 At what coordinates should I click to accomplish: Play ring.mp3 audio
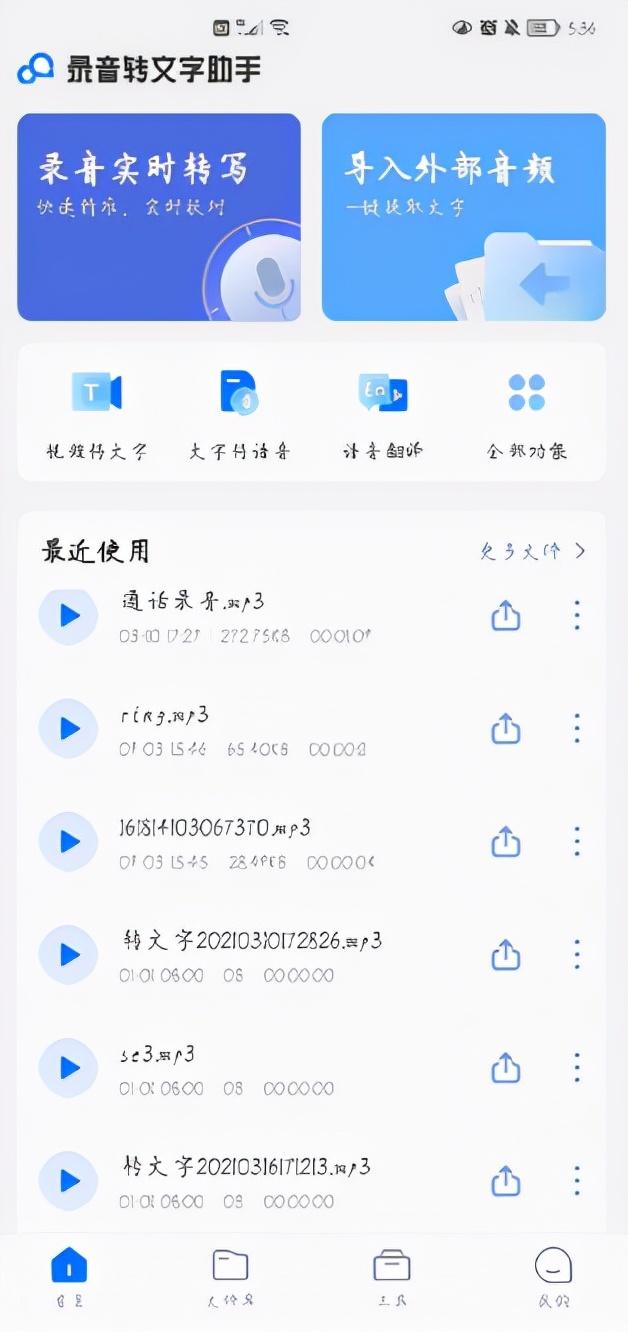click(68, 729)
